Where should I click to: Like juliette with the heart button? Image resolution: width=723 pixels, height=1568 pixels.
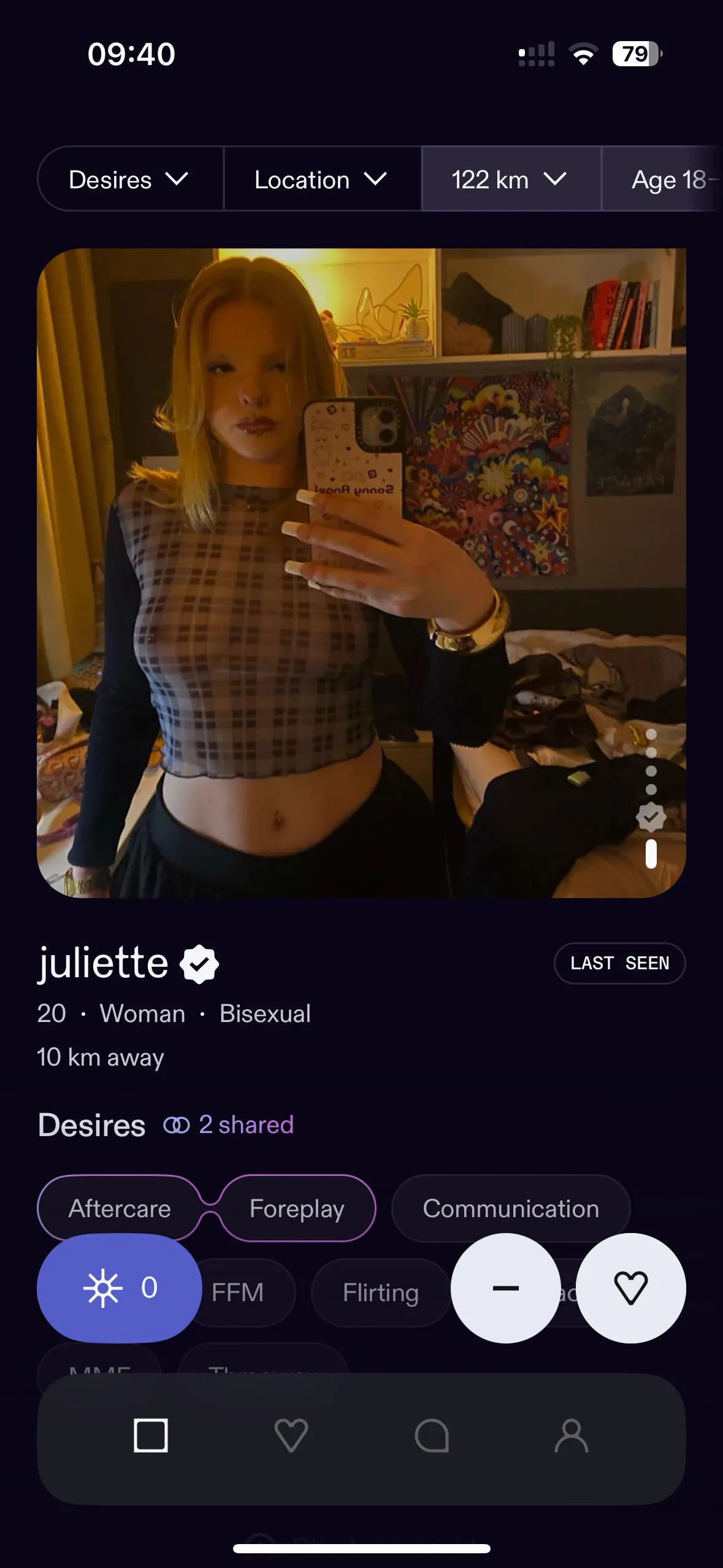(631, 1288)
